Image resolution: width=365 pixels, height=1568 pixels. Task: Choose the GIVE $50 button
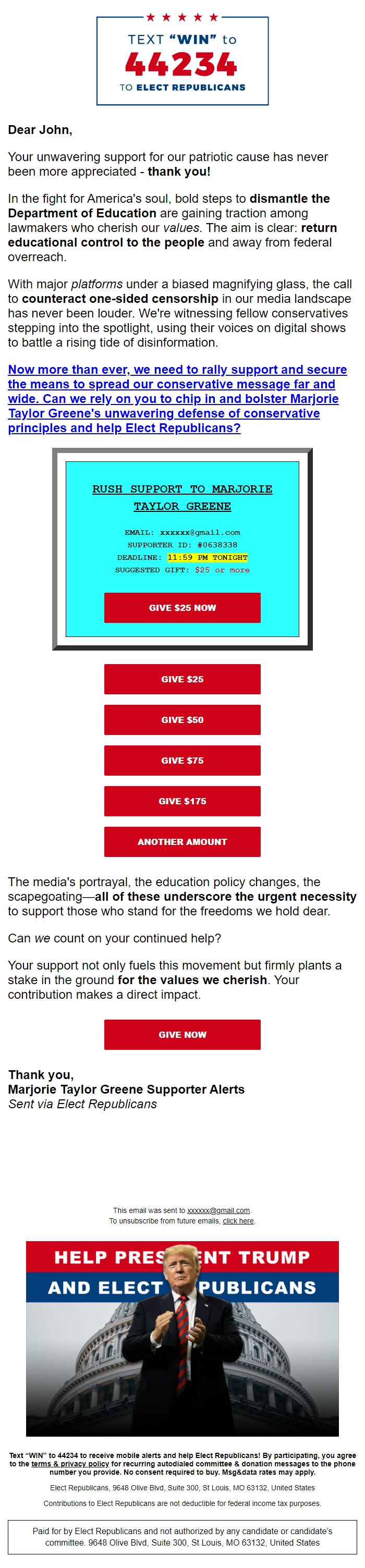pos(182,719)
